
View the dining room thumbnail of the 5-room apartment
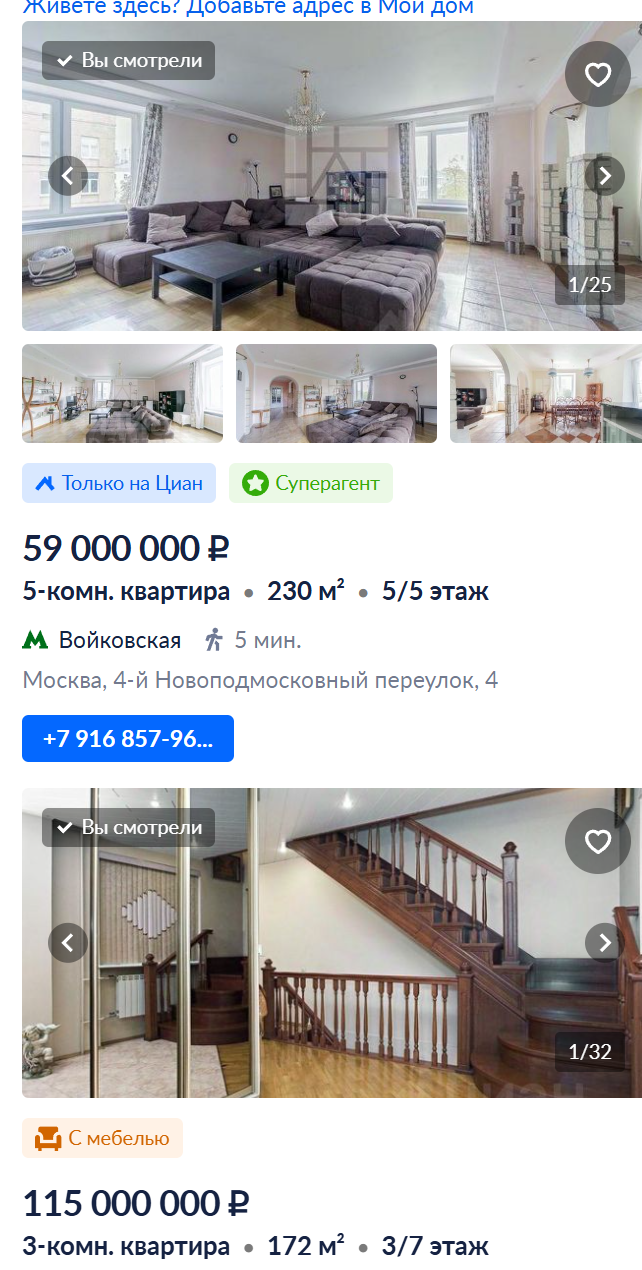tap(545, 393)
